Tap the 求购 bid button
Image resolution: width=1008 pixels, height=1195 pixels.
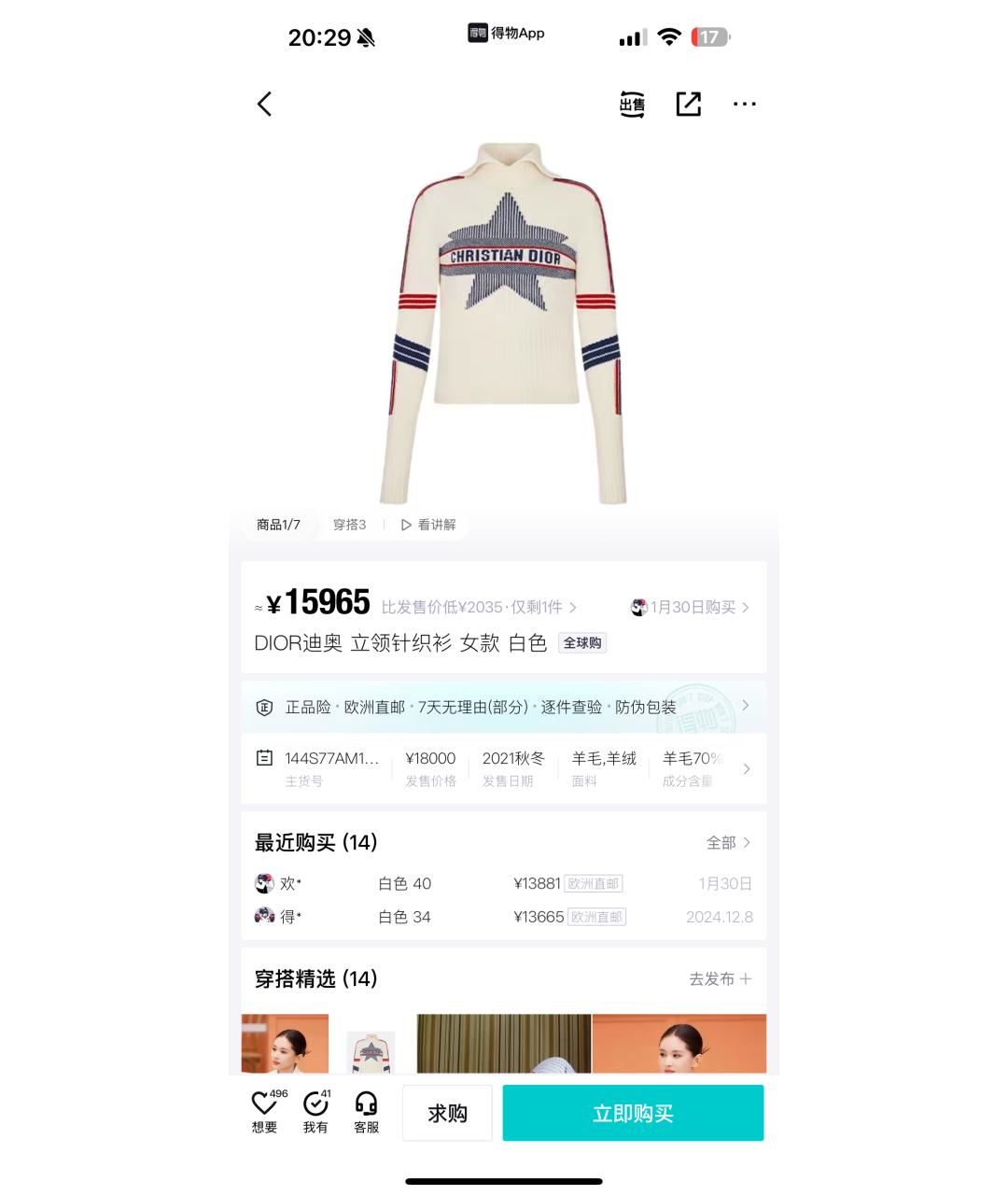[447, 1113]
